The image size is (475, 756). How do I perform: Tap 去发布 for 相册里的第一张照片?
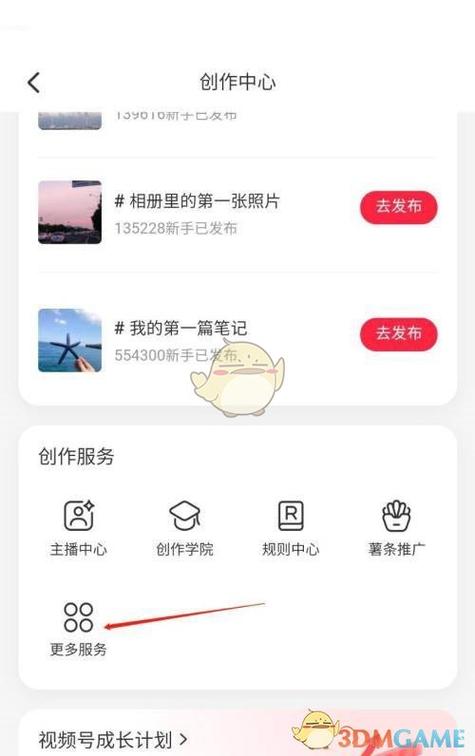click(x=398, y=207)
